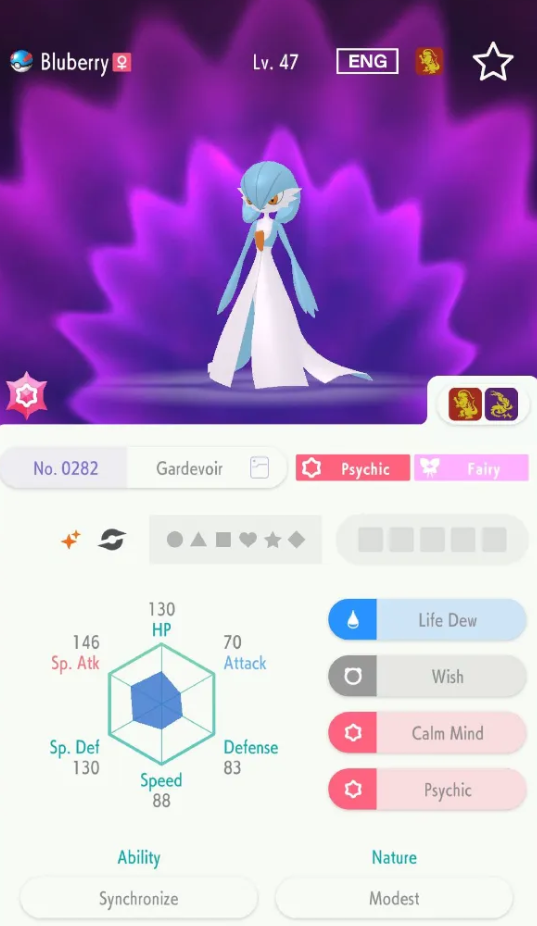Toggle the stats hexagon chart view

point(161,703)
